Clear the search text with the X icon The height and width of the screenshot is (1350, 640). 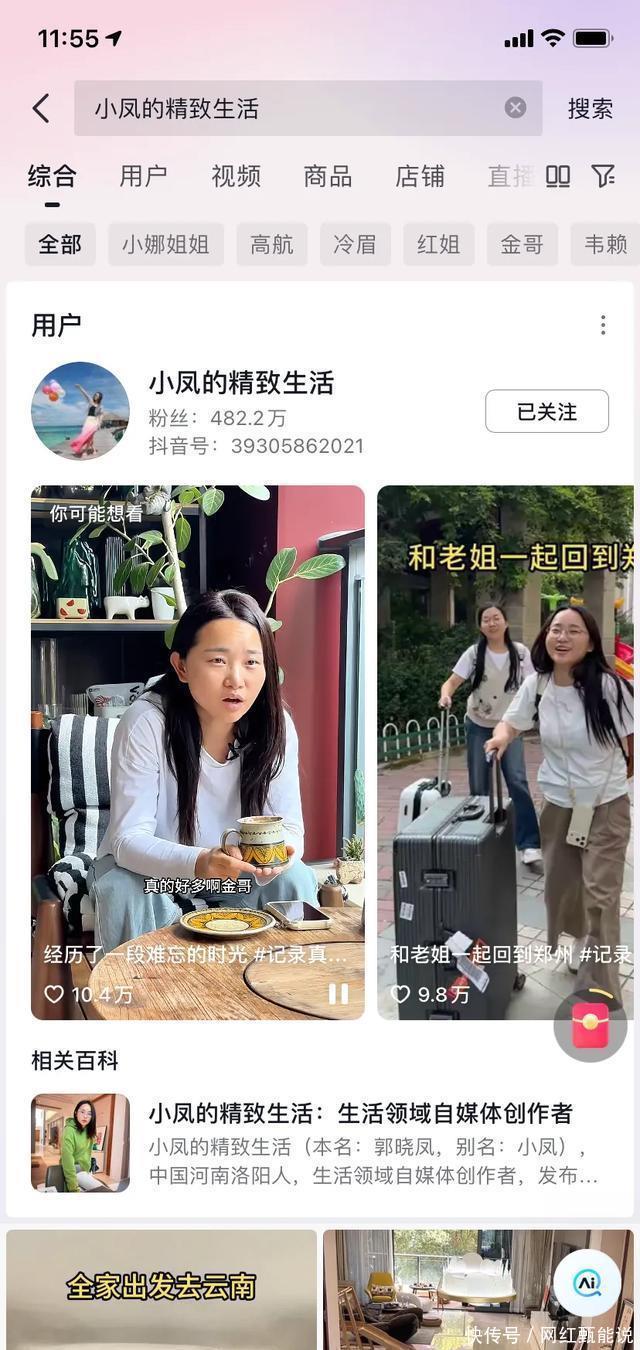(x=515, y=108)
